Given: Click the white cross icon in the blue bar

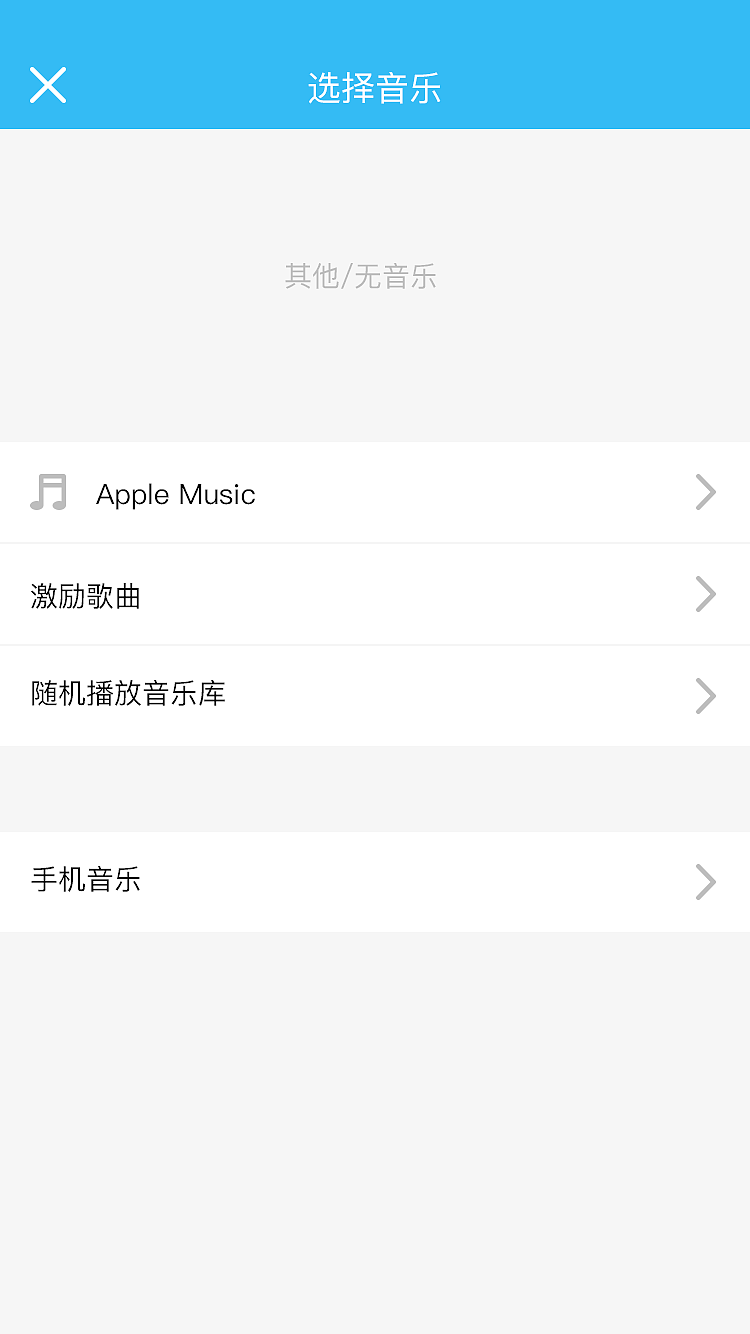Looking at the screenshot, I should (x=47, y=85).
